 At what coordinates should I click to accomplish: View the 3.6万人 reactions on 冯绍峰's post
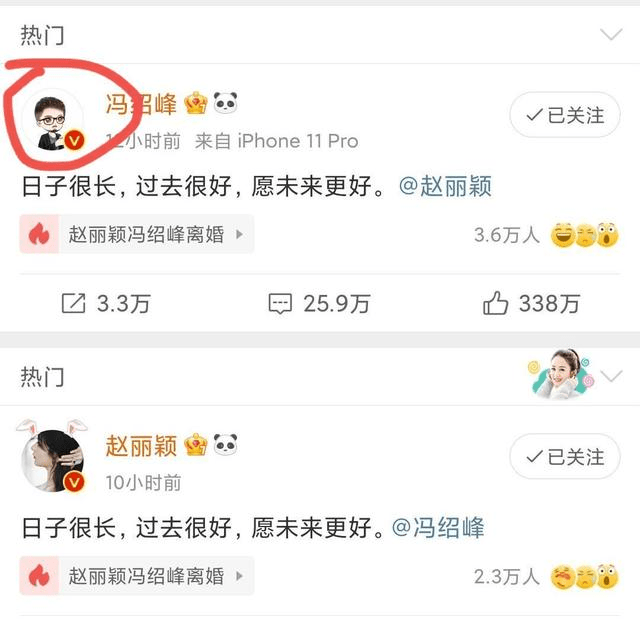pyautogui.click(x=546, y=235)
